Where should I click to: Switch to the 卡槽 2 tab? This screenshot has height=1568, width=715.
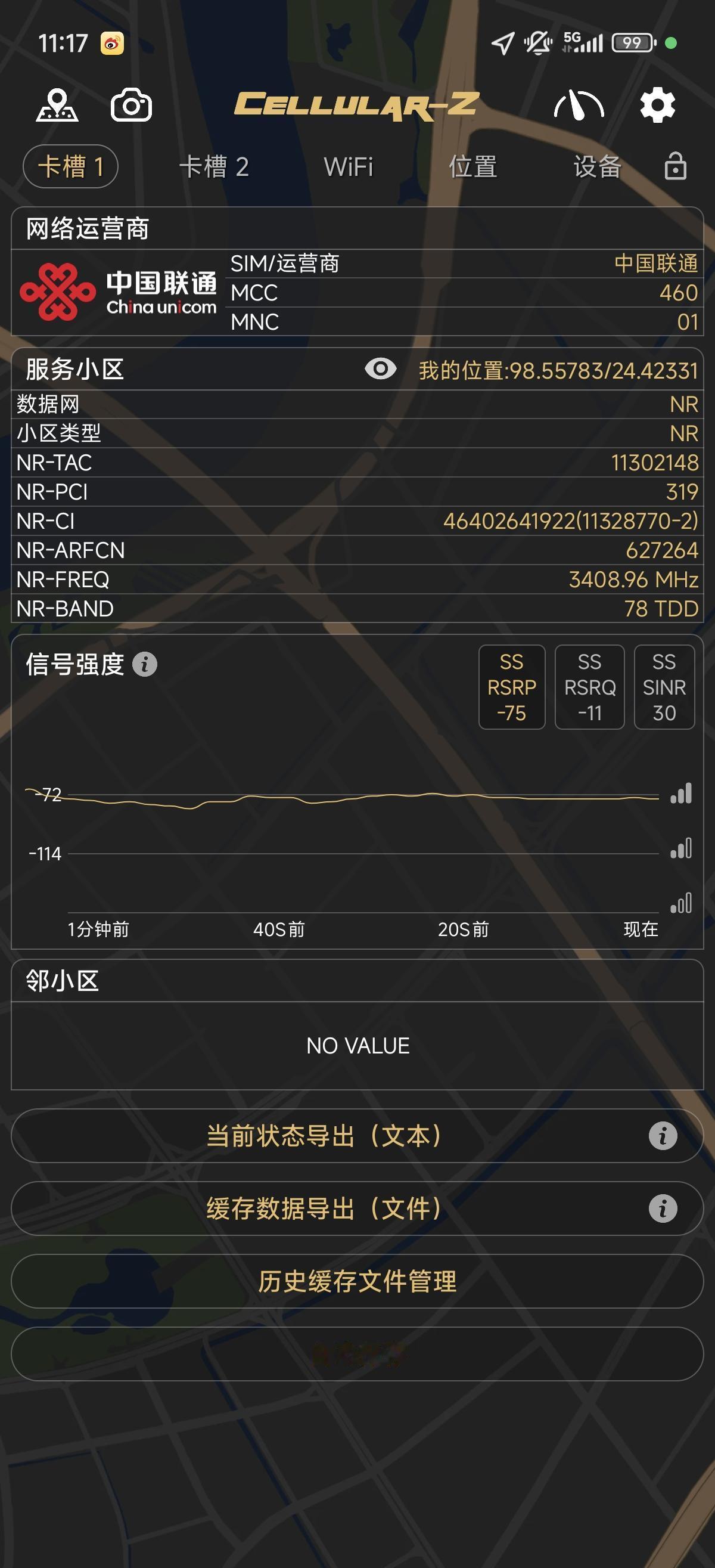pyautogui.click(x=216, y=166)
